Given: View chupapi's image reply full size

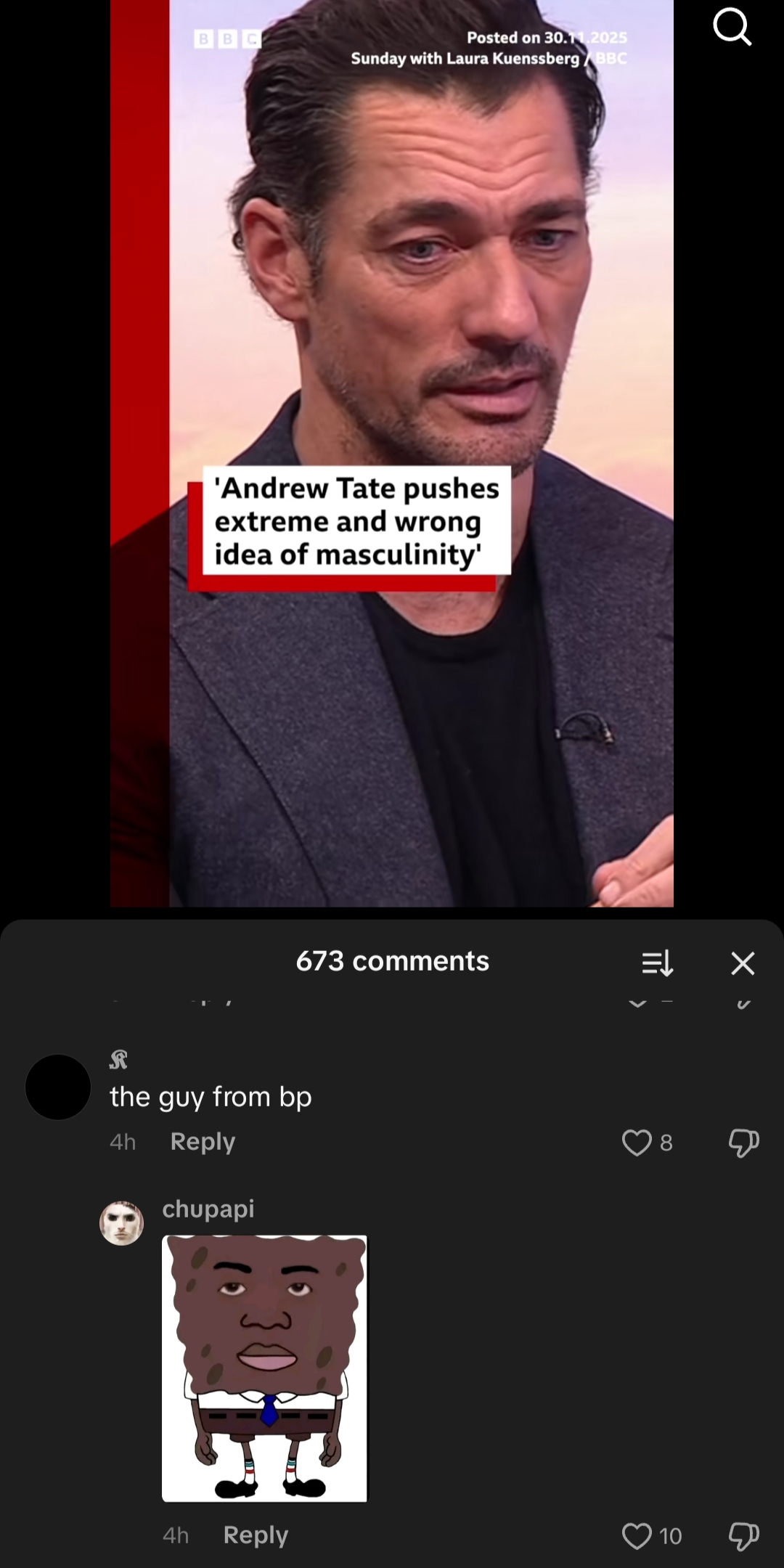Looking at the screenshot, I should tap(264, 1368).
